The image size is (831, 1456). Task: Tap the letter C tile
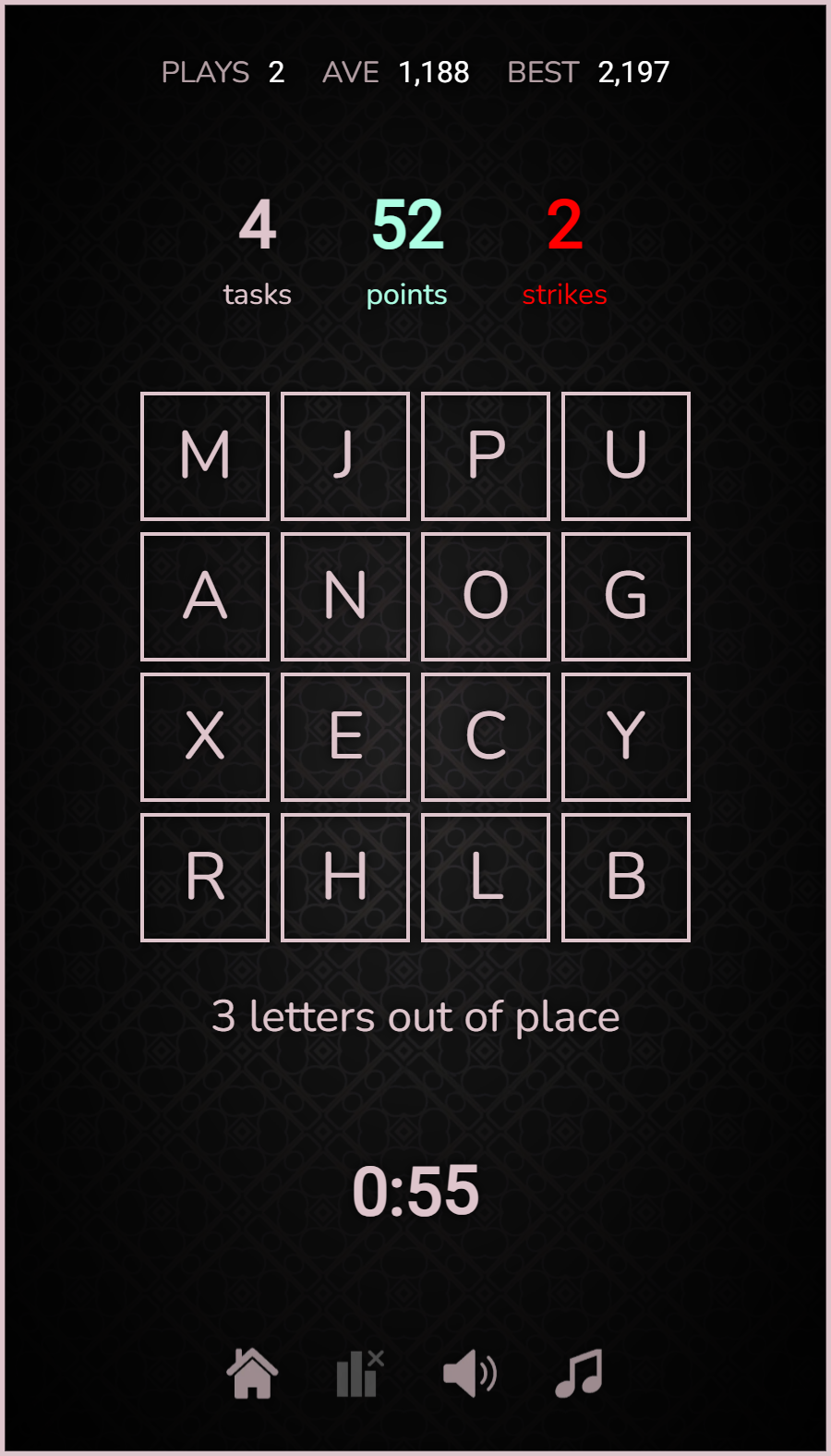[486, 737]
